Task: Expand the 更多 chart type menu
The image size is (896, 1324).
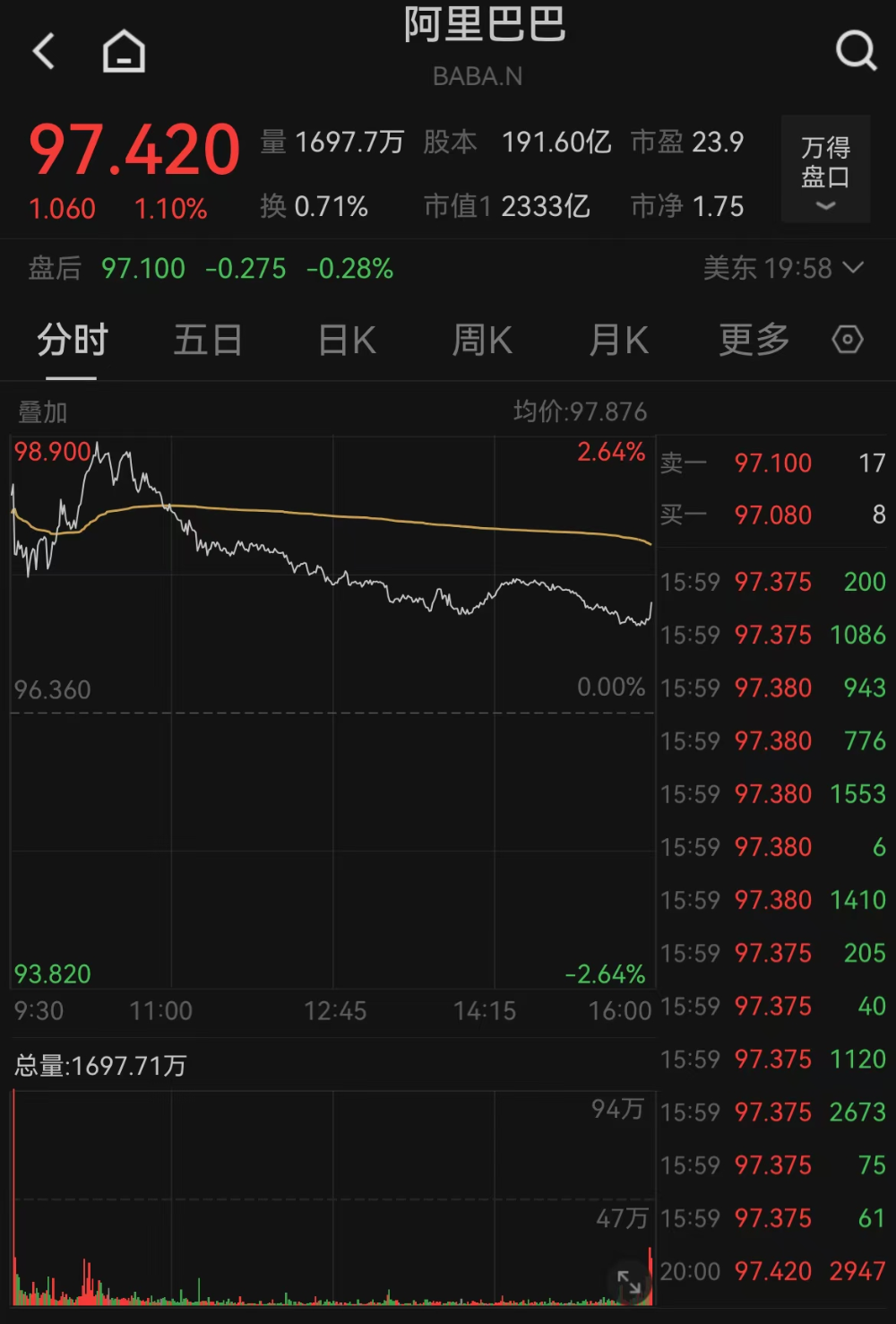Action: click(754, 341)
